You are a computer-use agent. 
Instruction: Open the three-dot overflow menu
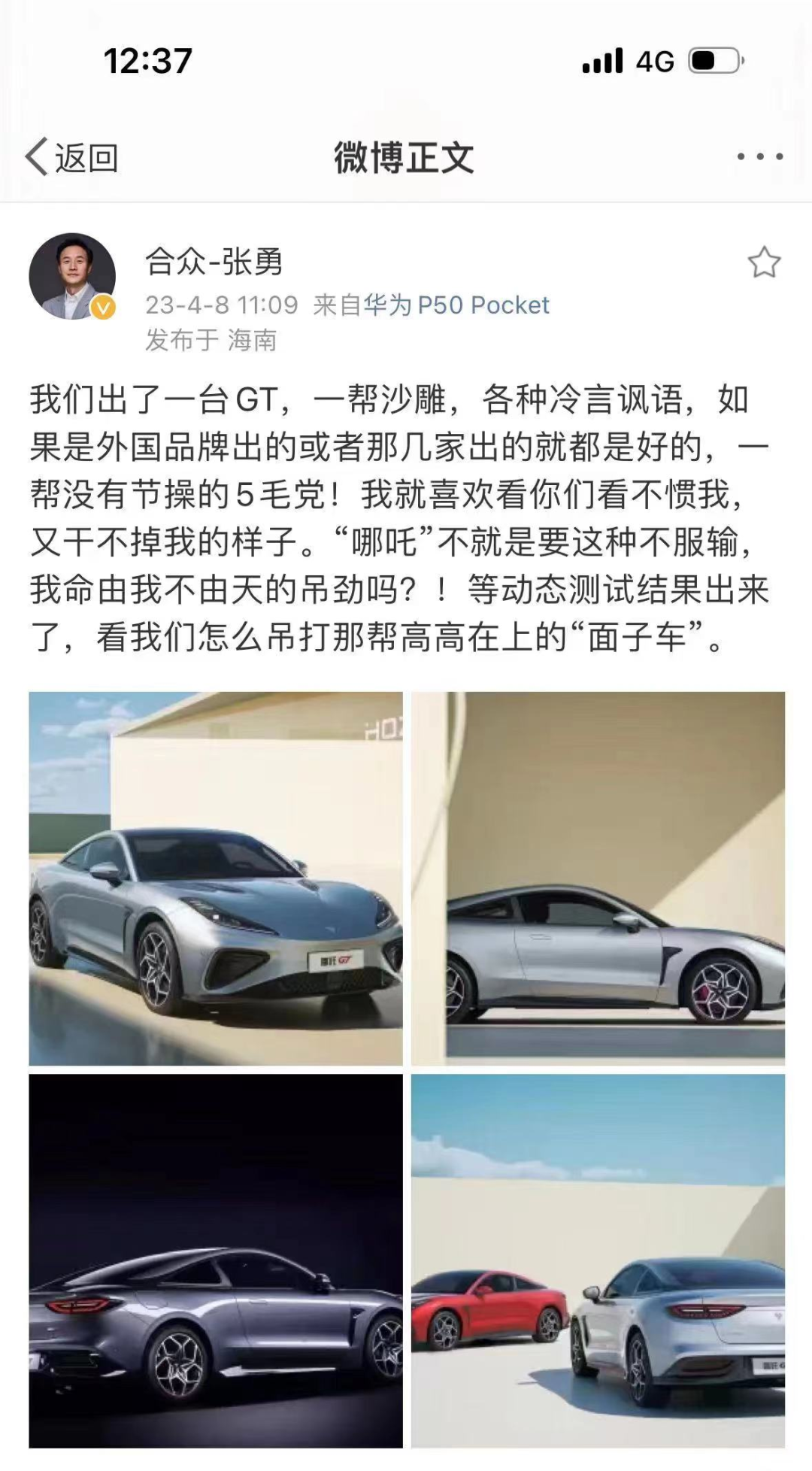tap(759, 157)
